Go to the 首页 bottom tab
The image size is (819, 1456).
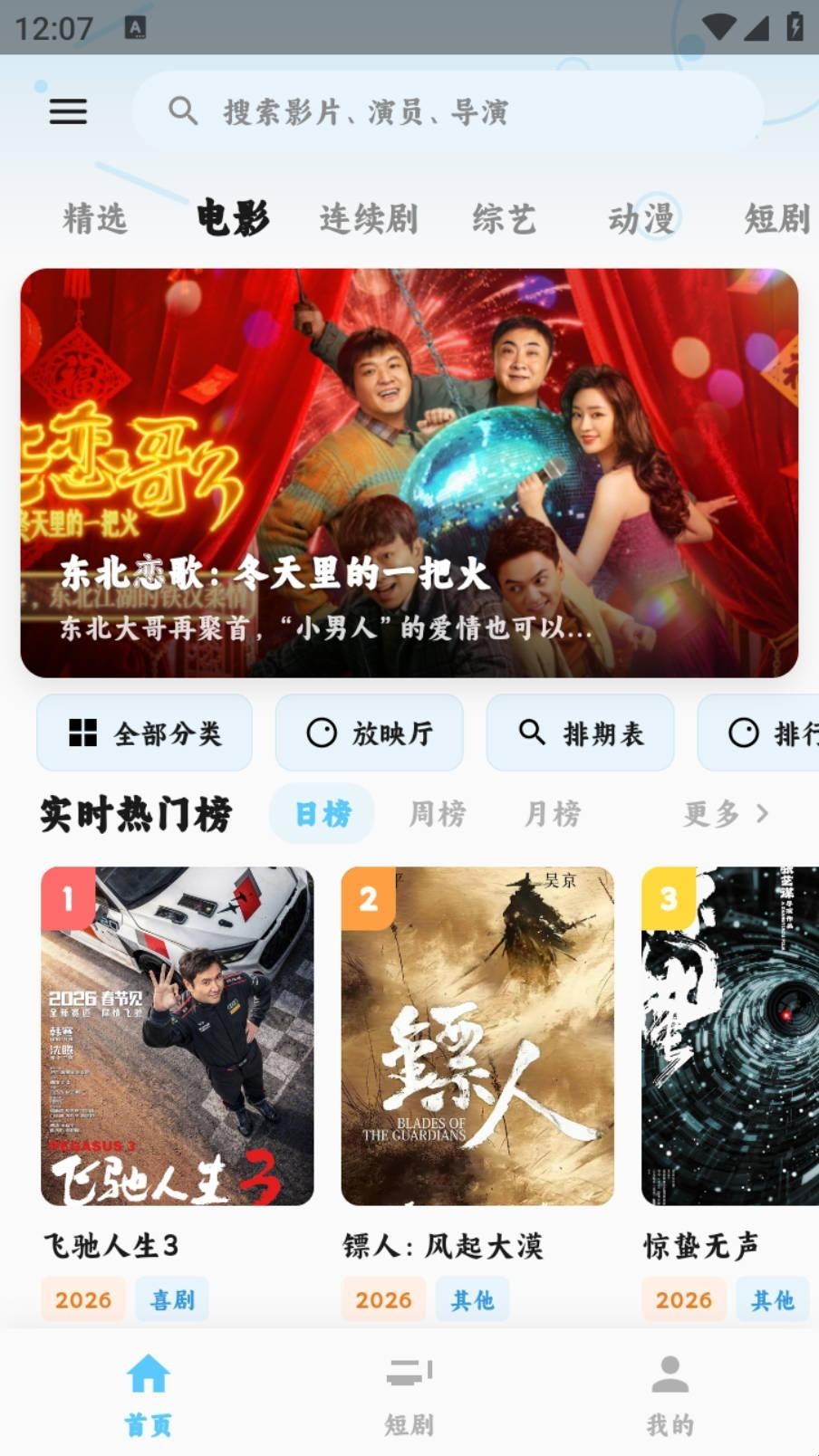[x=148, y=1394]
